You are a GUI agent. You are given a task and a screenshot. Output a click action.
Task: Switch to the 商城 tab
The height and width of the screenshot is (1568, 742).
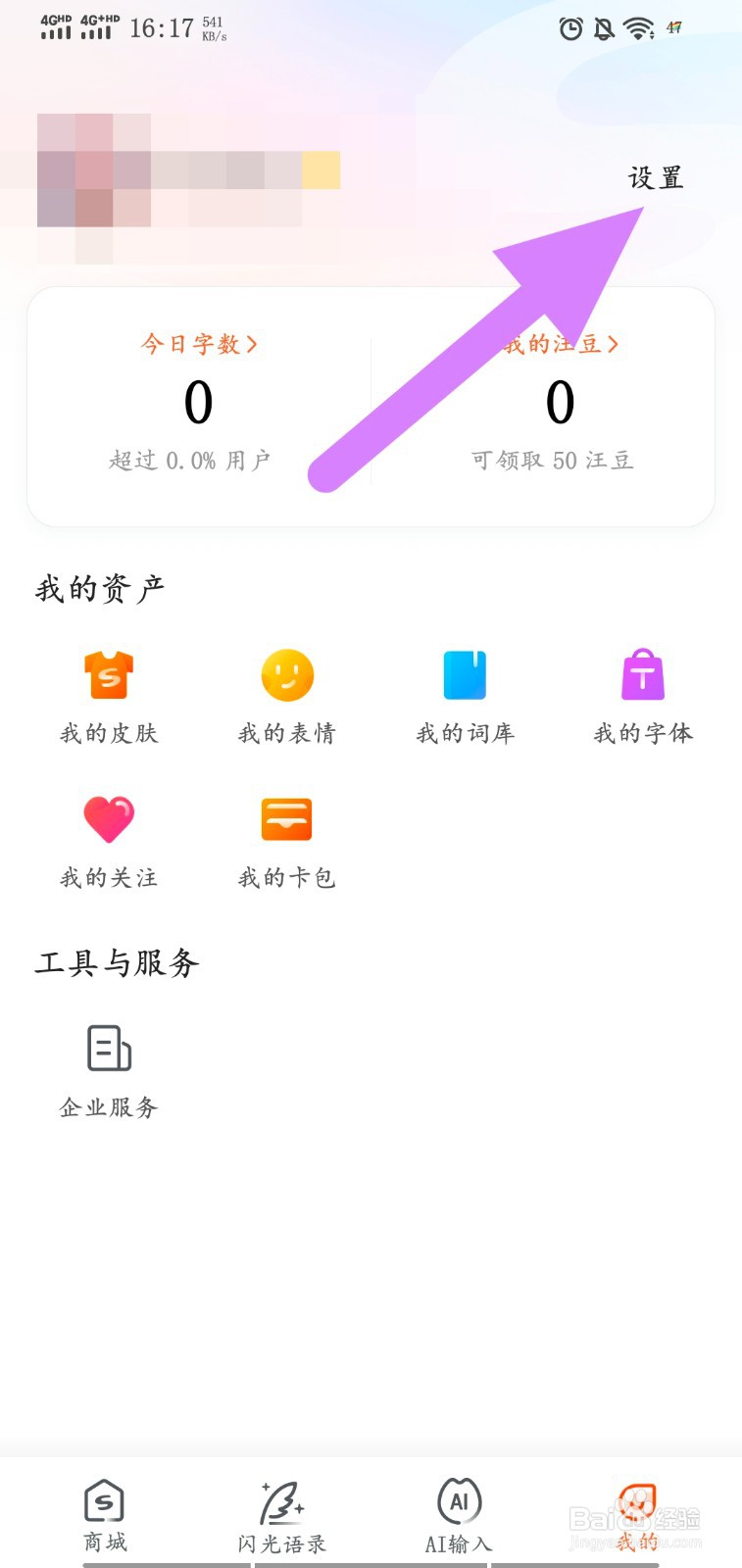point(105,1515)
